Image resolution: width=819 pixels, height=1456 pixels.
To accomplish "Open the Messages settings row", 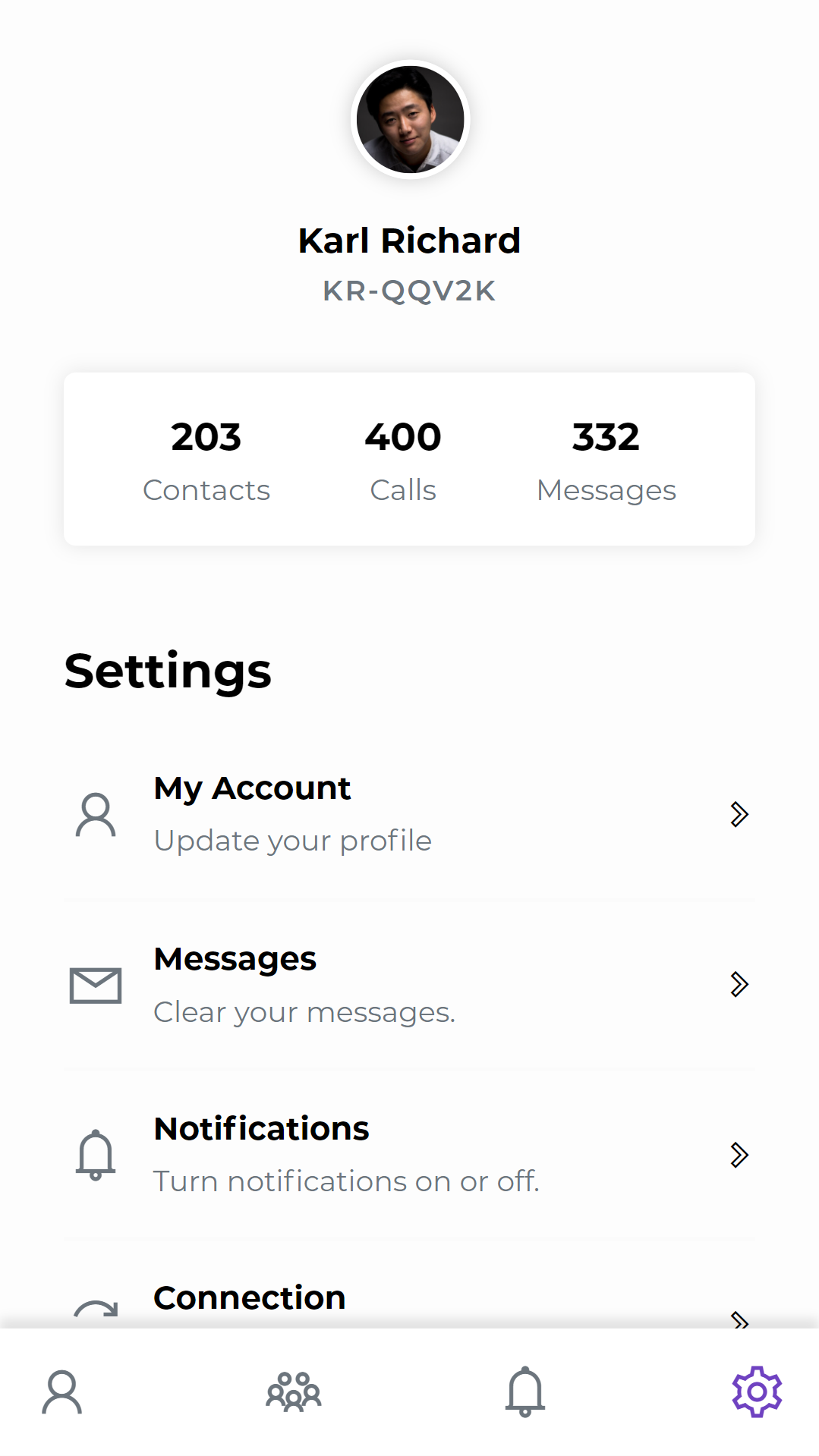I will click(x=409, y=985).
